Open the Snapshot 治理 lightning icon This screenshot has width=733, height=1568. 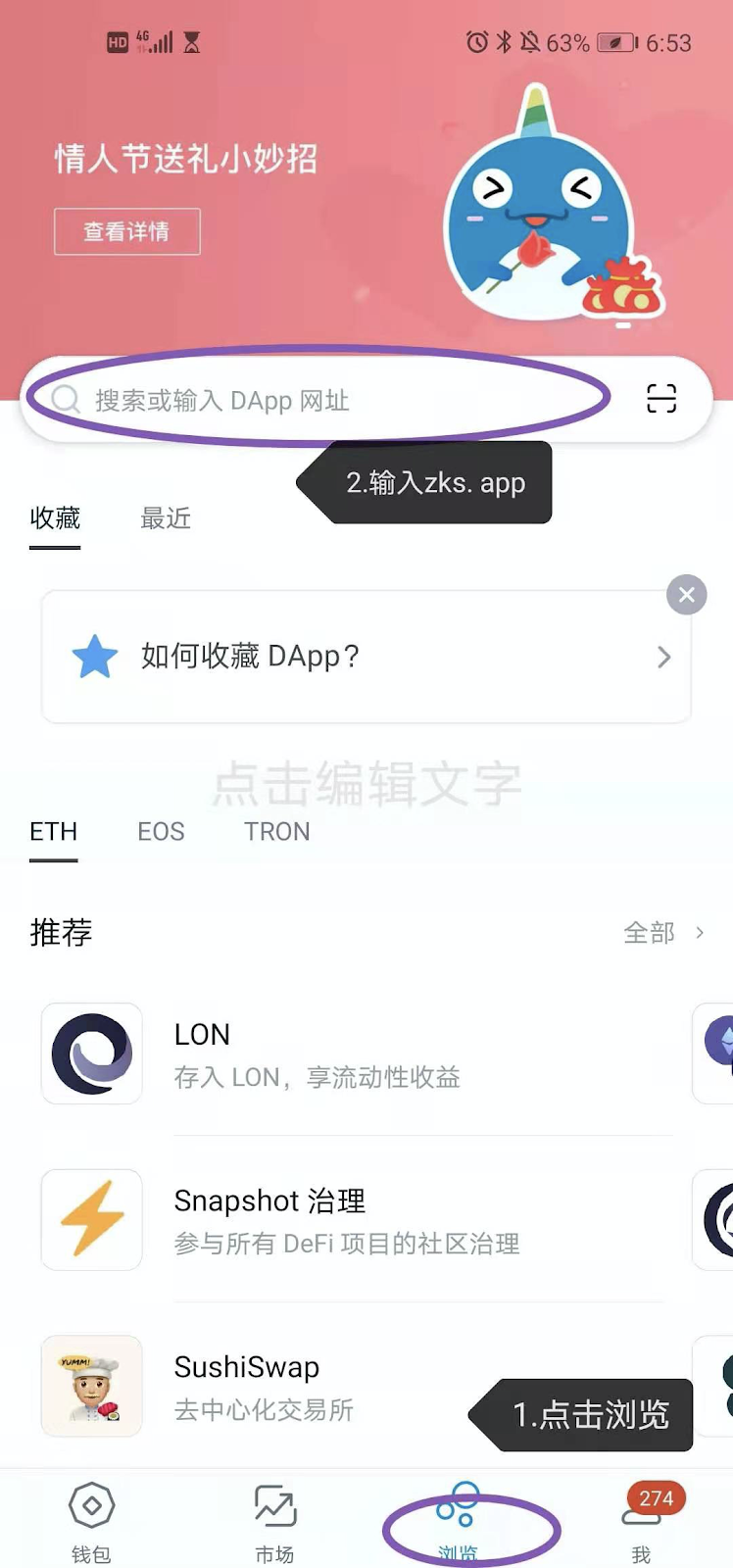(91, 1220)
